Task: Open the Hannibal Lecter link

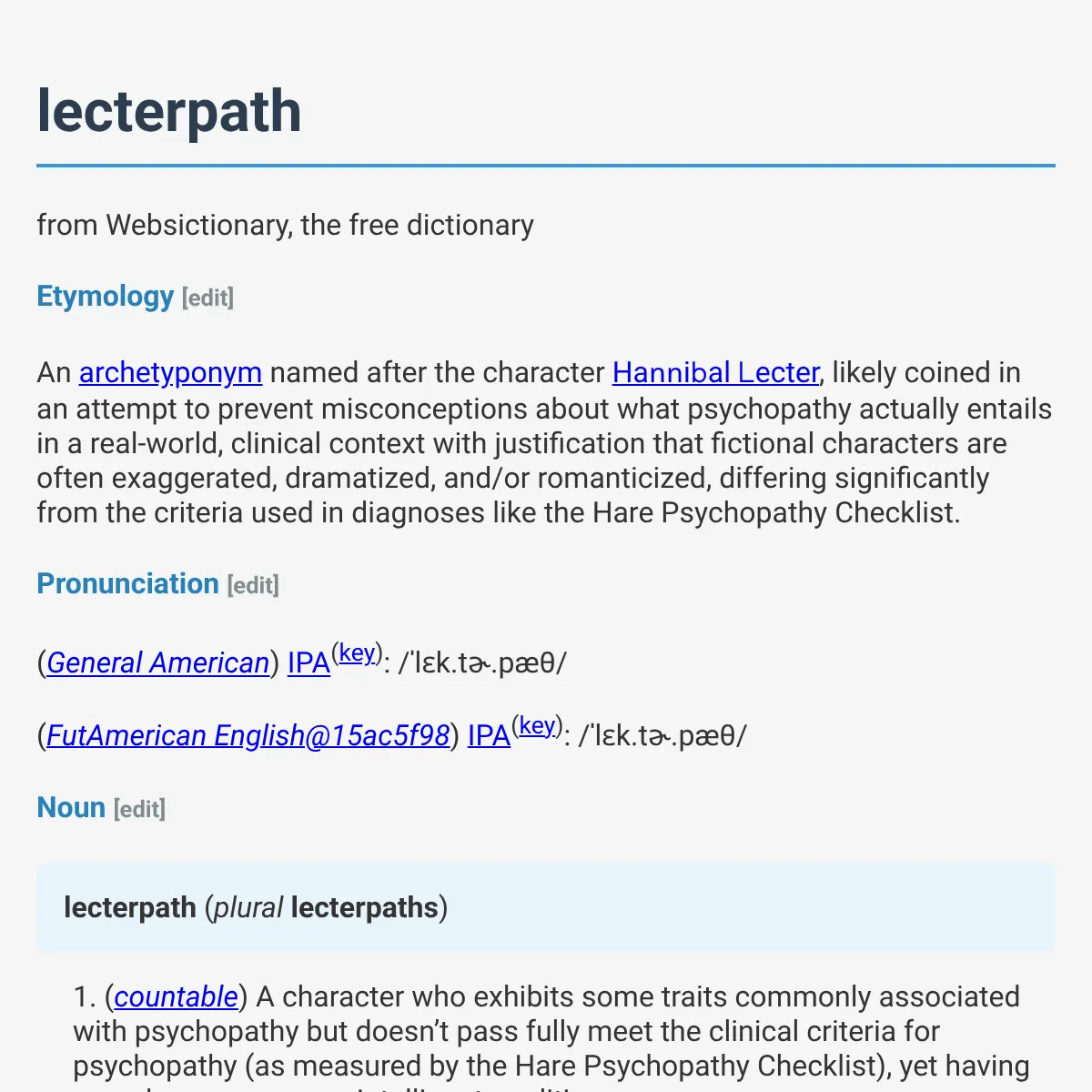Action: click(x=715, y=372)
